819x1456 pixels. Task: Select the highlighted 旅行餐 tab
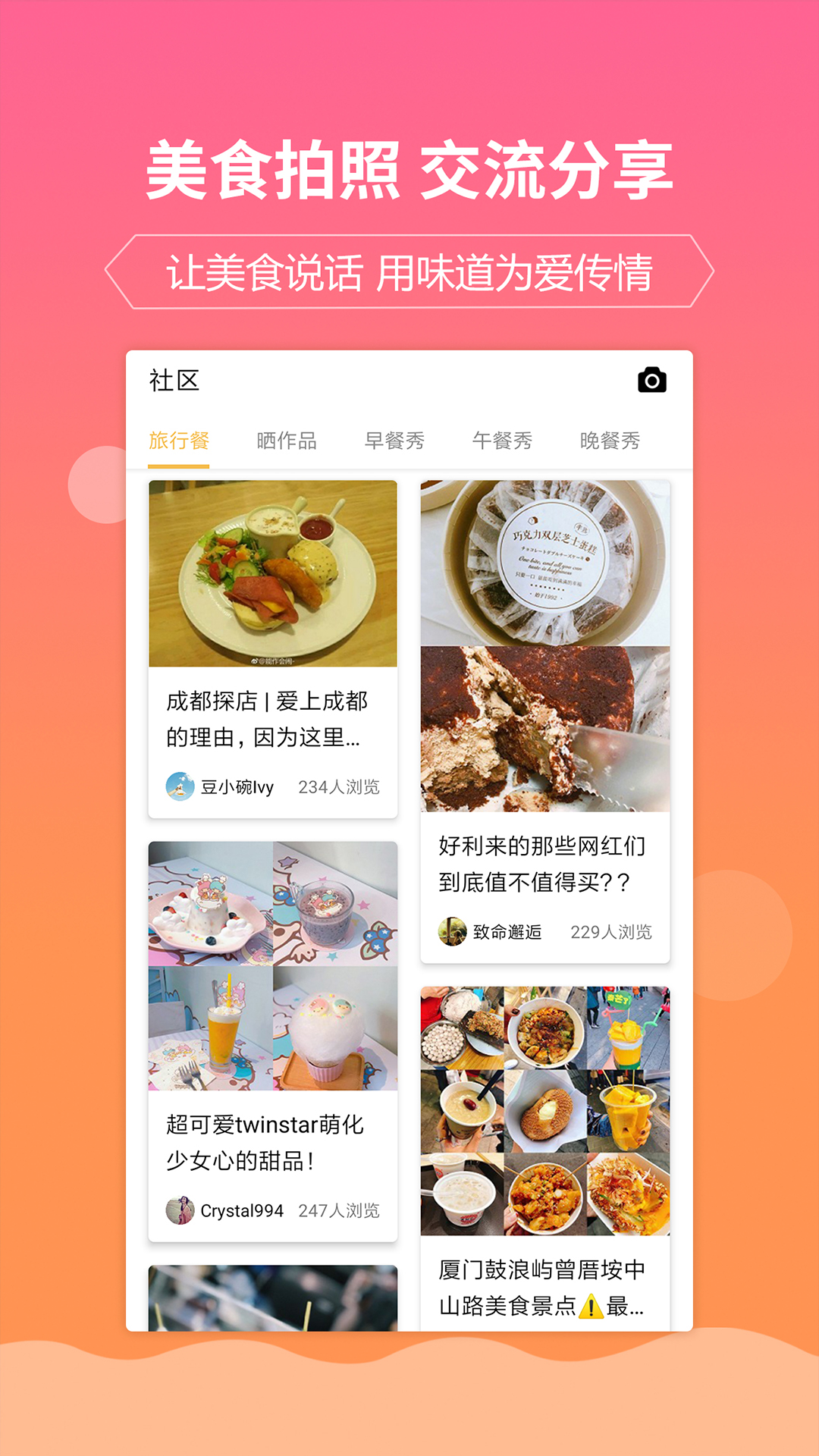[x=179, y=441]
